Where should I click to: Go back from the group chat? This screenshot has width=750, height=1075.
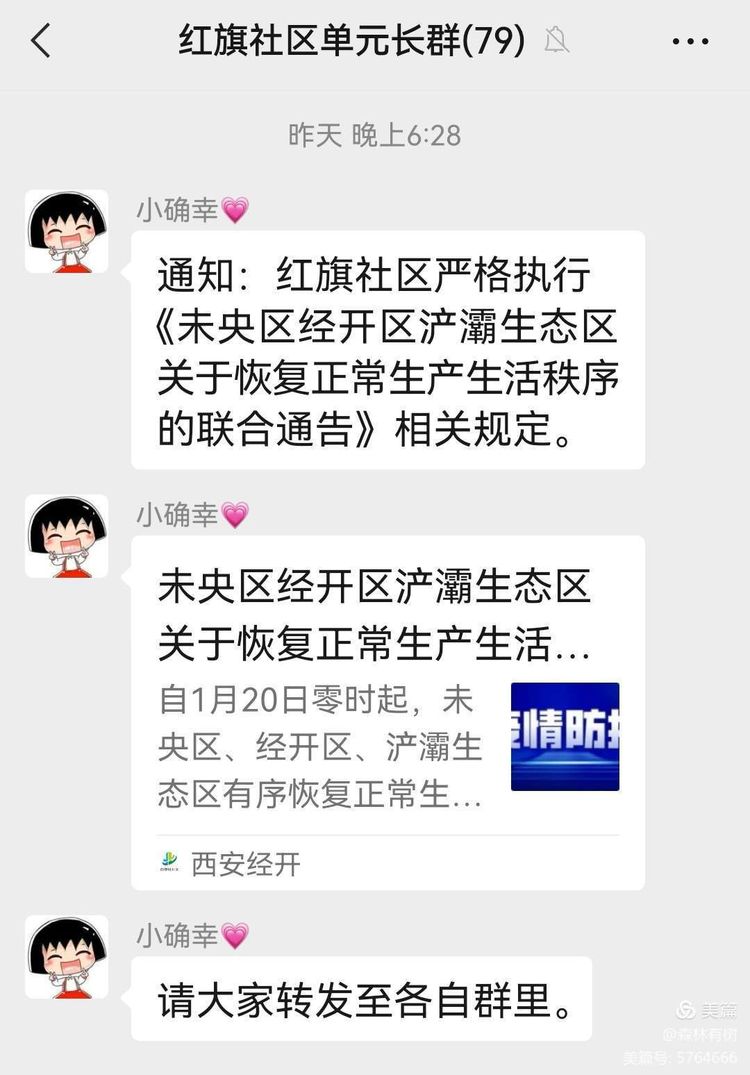tap(40, 42)
